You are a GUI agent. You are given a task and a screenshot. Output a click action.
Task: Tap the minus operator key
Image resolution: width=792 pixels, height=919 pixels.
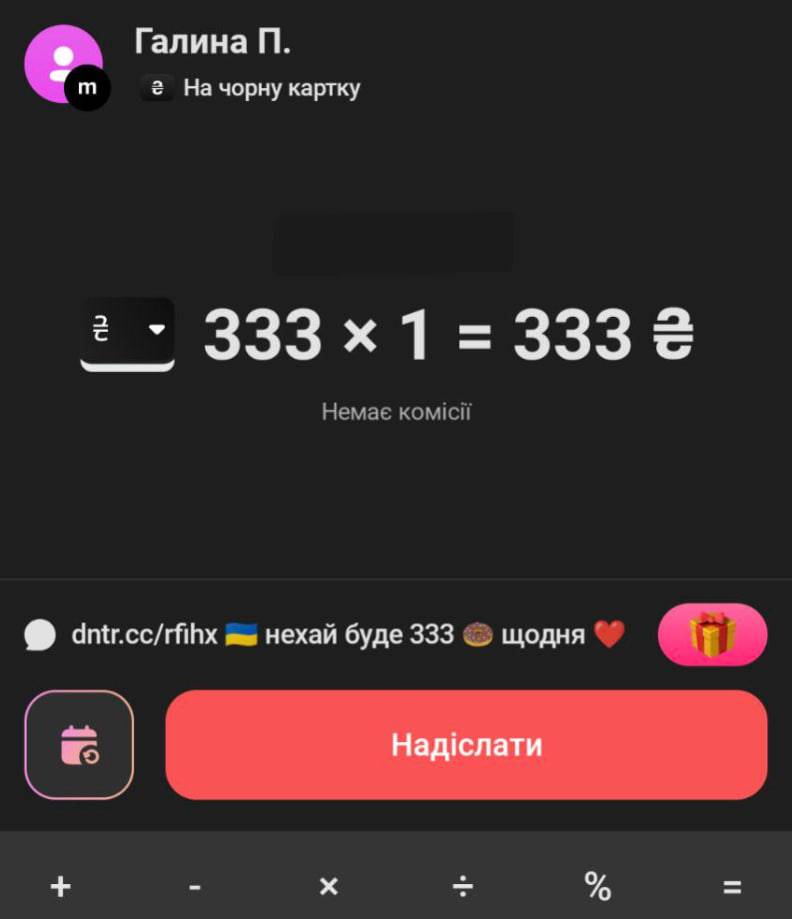tap(195, 886)
